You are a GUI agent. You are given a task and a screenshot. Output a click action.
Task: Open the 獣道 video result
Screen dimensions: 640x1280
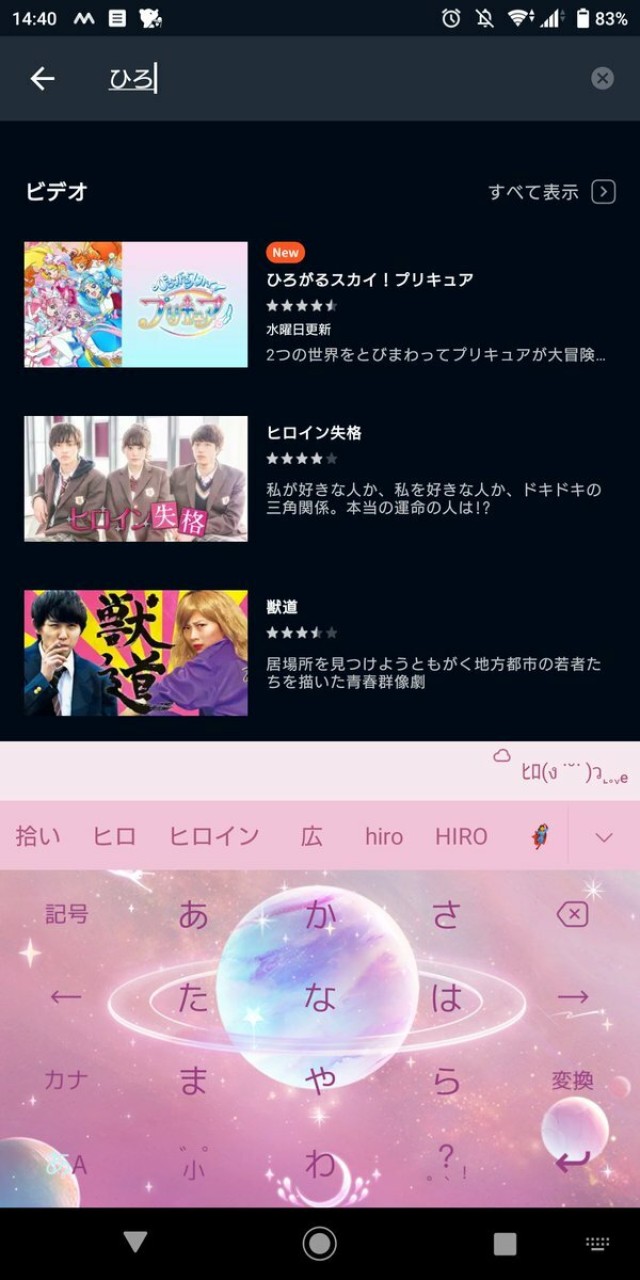pyautogui.click(x=282, y=607)
